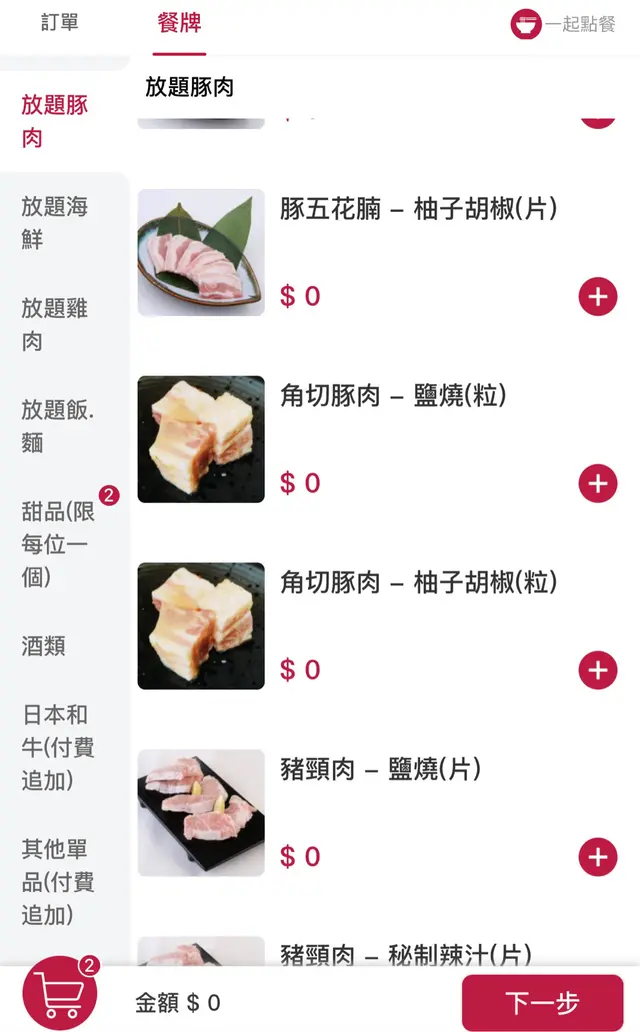This screenshot has width=640, height=1032.
Task: Open 一起點餐 group ordering
Action: [563, 25]
